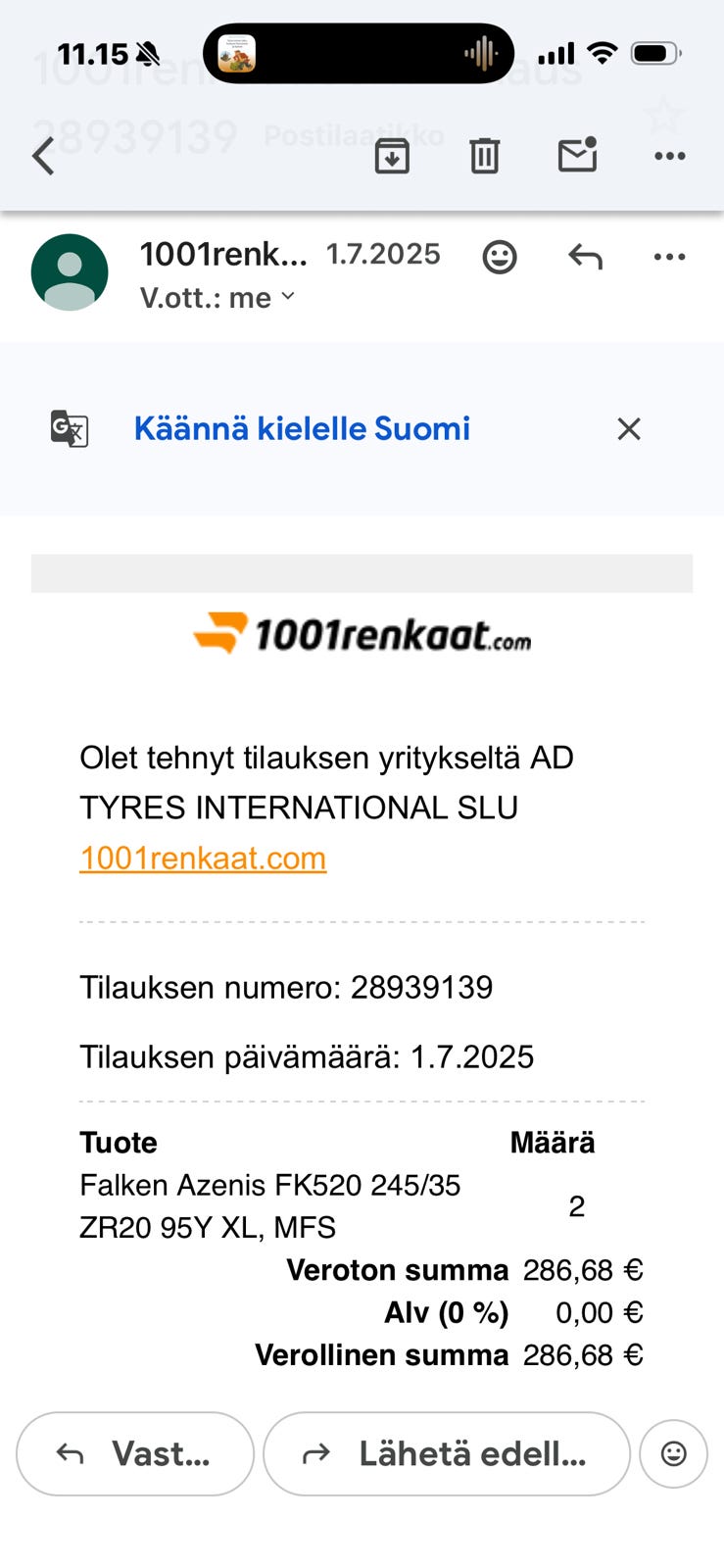Open the message options with three dots
The image size is (724, 1568).
tap(669, 256)
